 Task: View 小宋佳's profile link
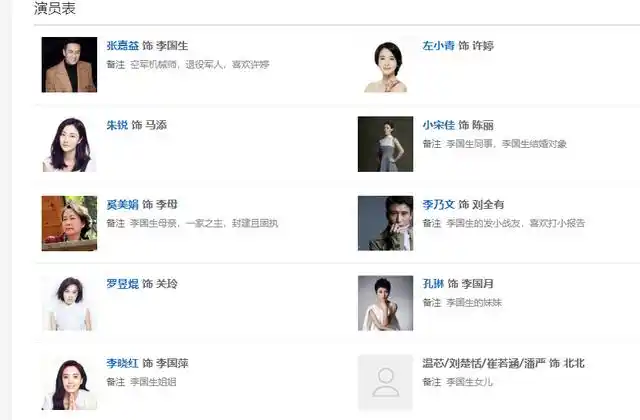point(438,125)
